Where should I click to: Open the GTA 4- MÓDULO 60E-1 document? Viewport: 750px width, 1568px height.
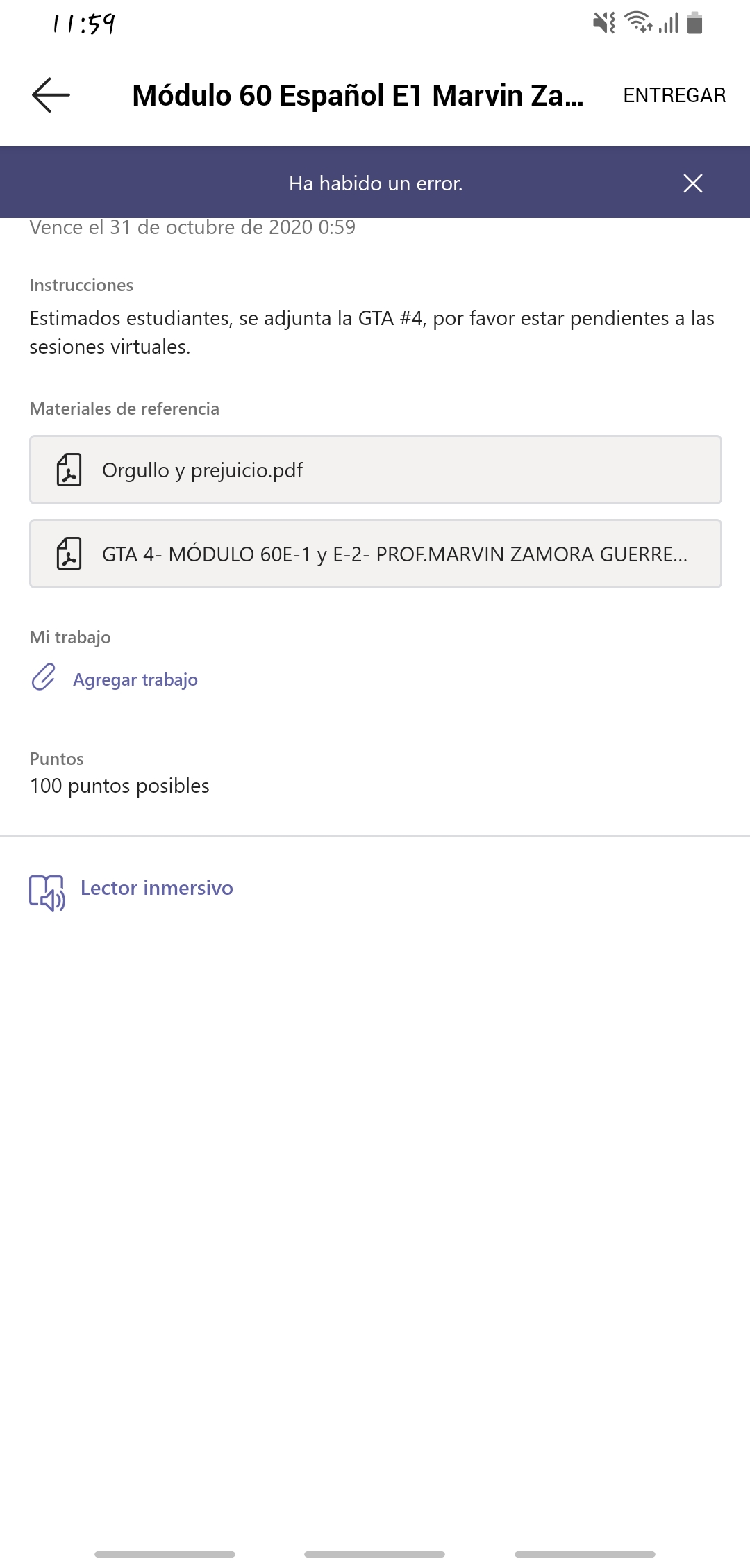point(375,554)
